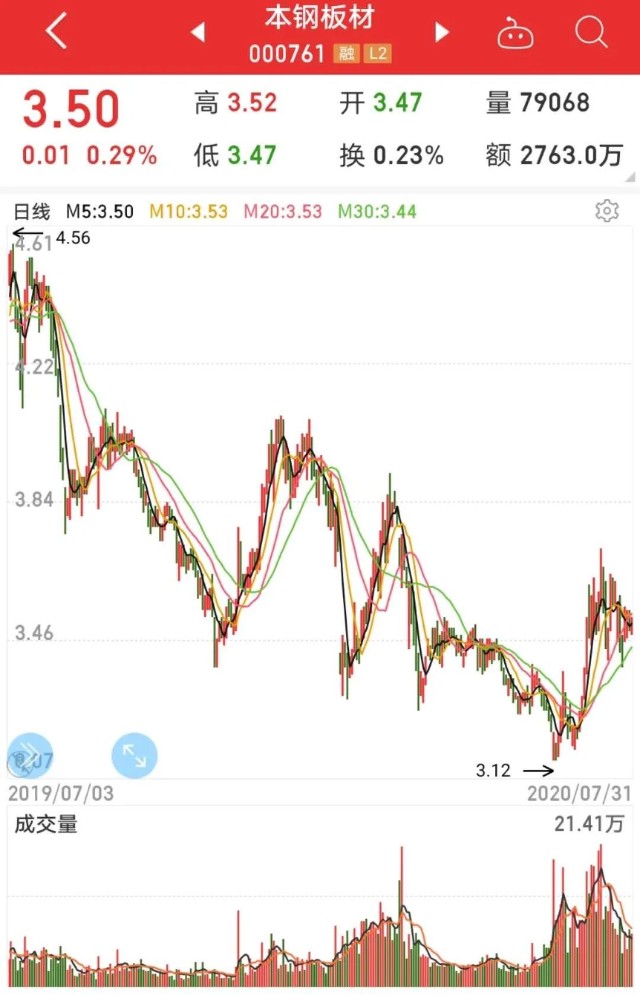Go back using the top-left arrow
This screenshot has height=995, width=640.
tap(56, 32)
